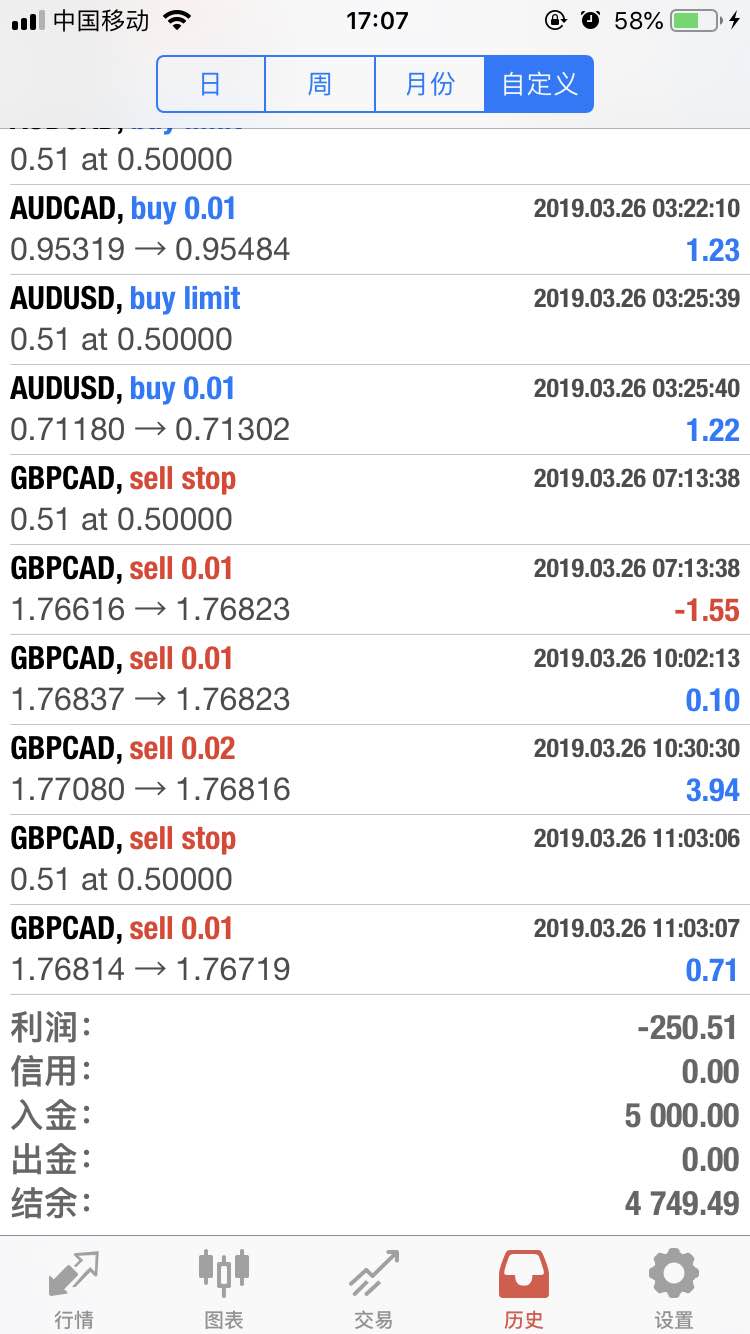Screen dimensions: 750x1334
Task: Open the 交易 trade tab
Action: 374,1288
